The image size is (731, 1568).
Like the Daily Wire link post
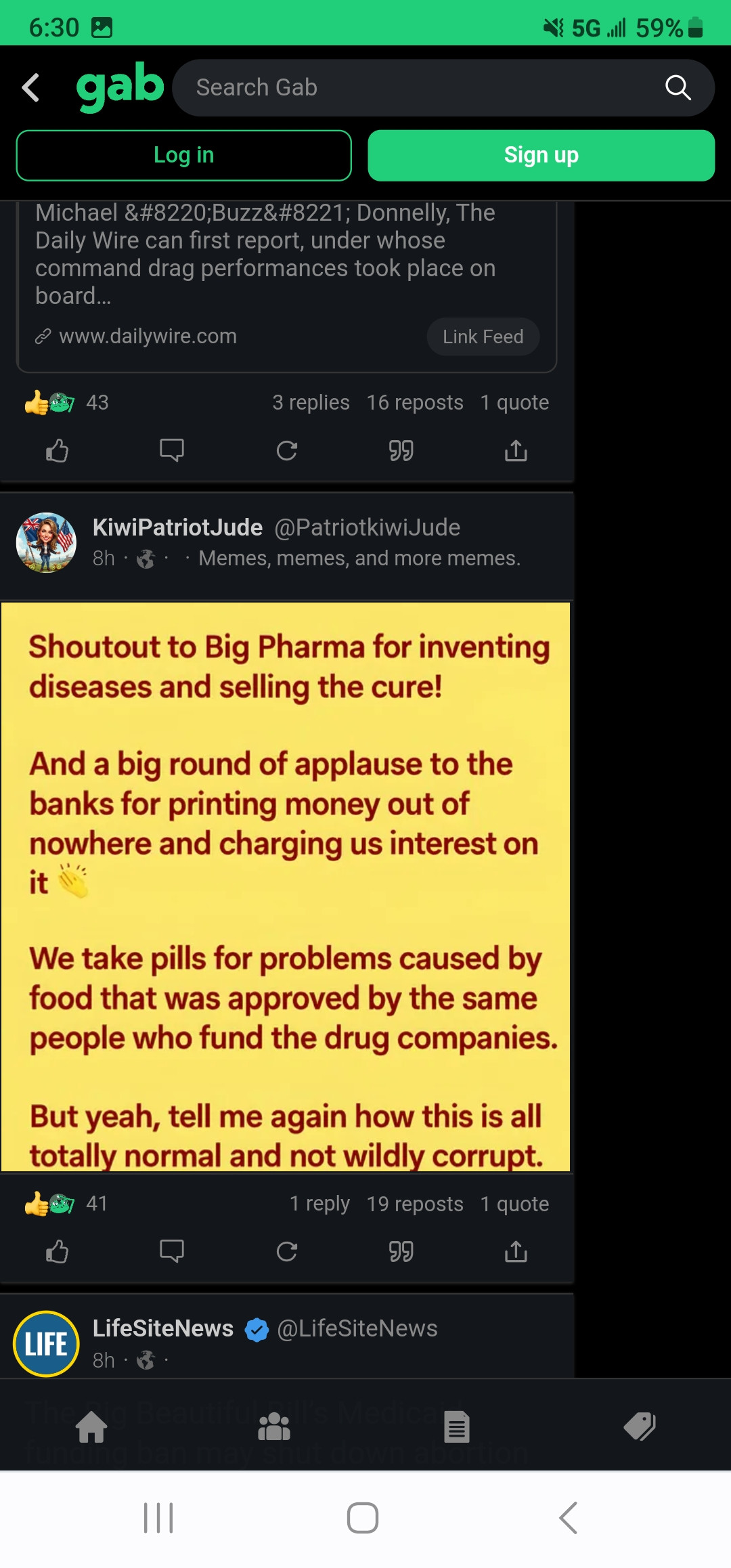58,450
